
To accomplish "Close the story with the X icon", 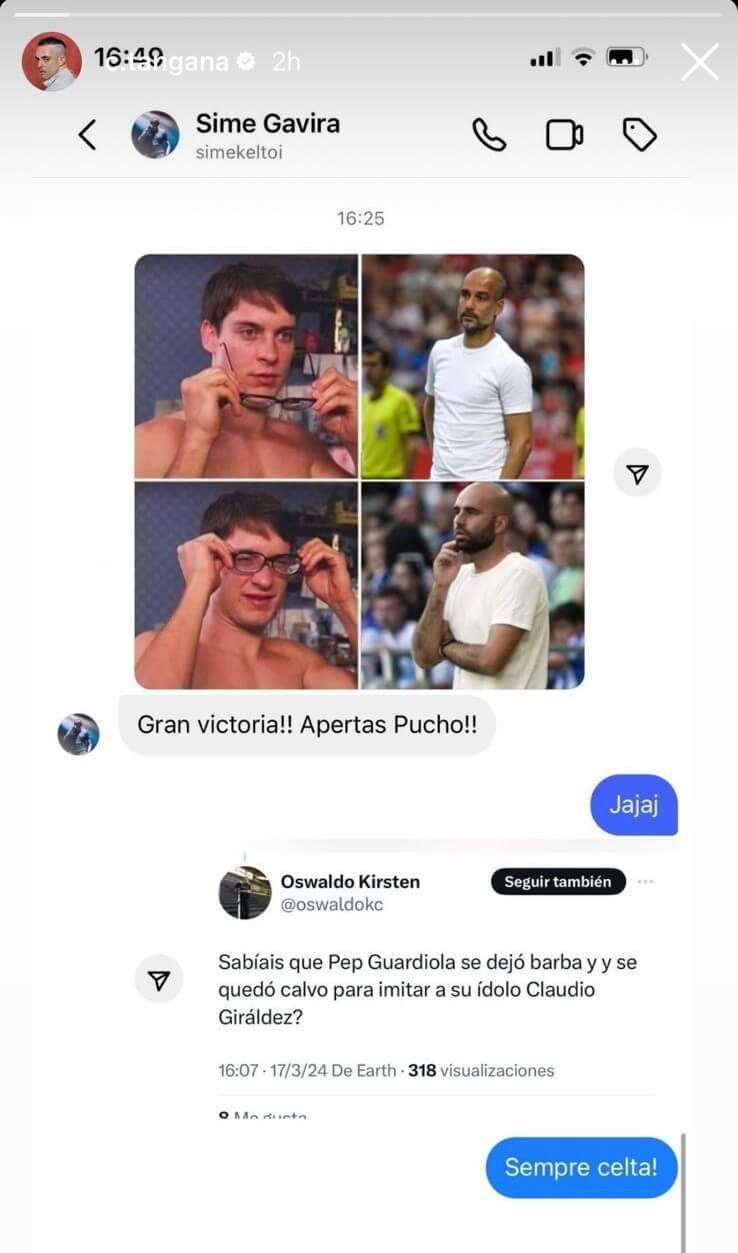I will 699,60.
